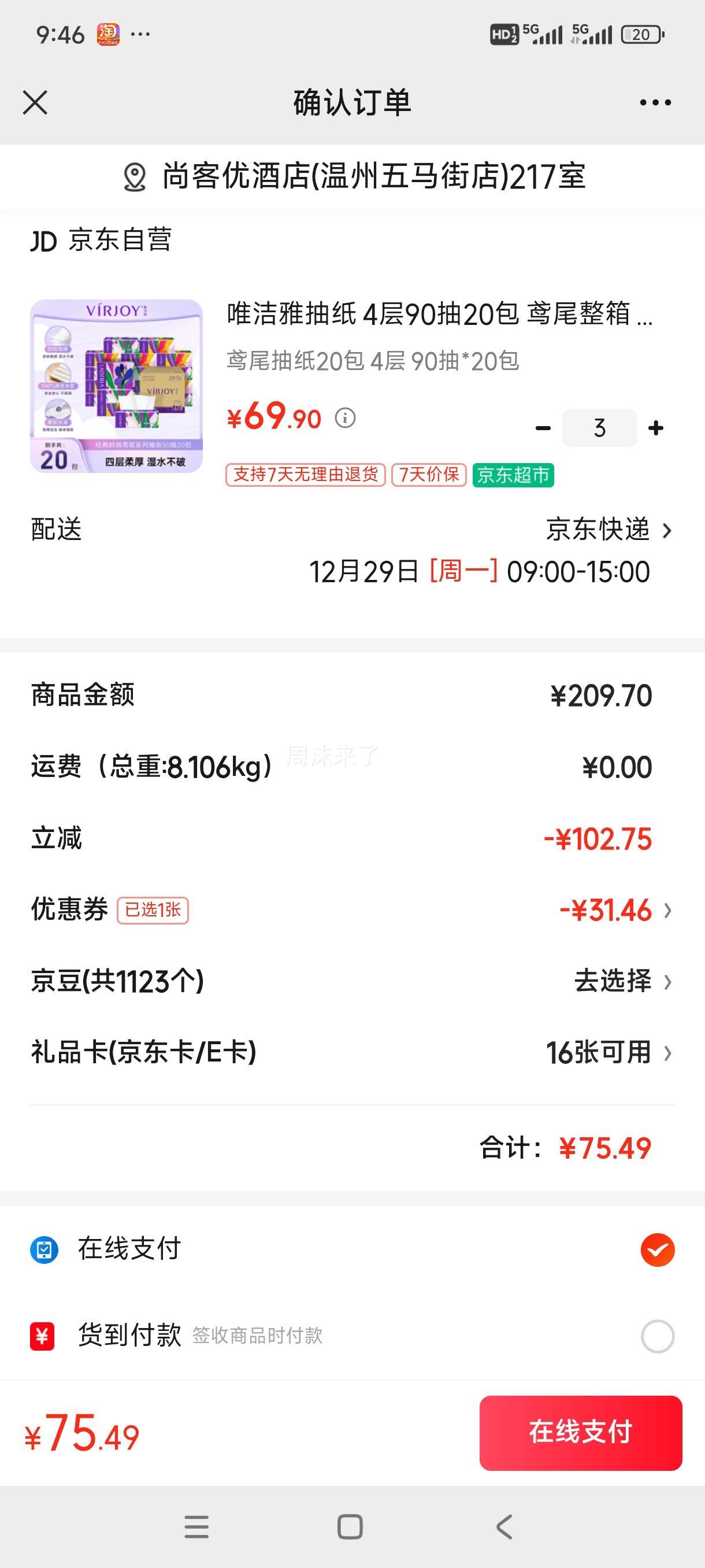This screenshot has height=1568, width=705.
Task: Tap the 确认订单 title bar
Action: coord(352,103)
